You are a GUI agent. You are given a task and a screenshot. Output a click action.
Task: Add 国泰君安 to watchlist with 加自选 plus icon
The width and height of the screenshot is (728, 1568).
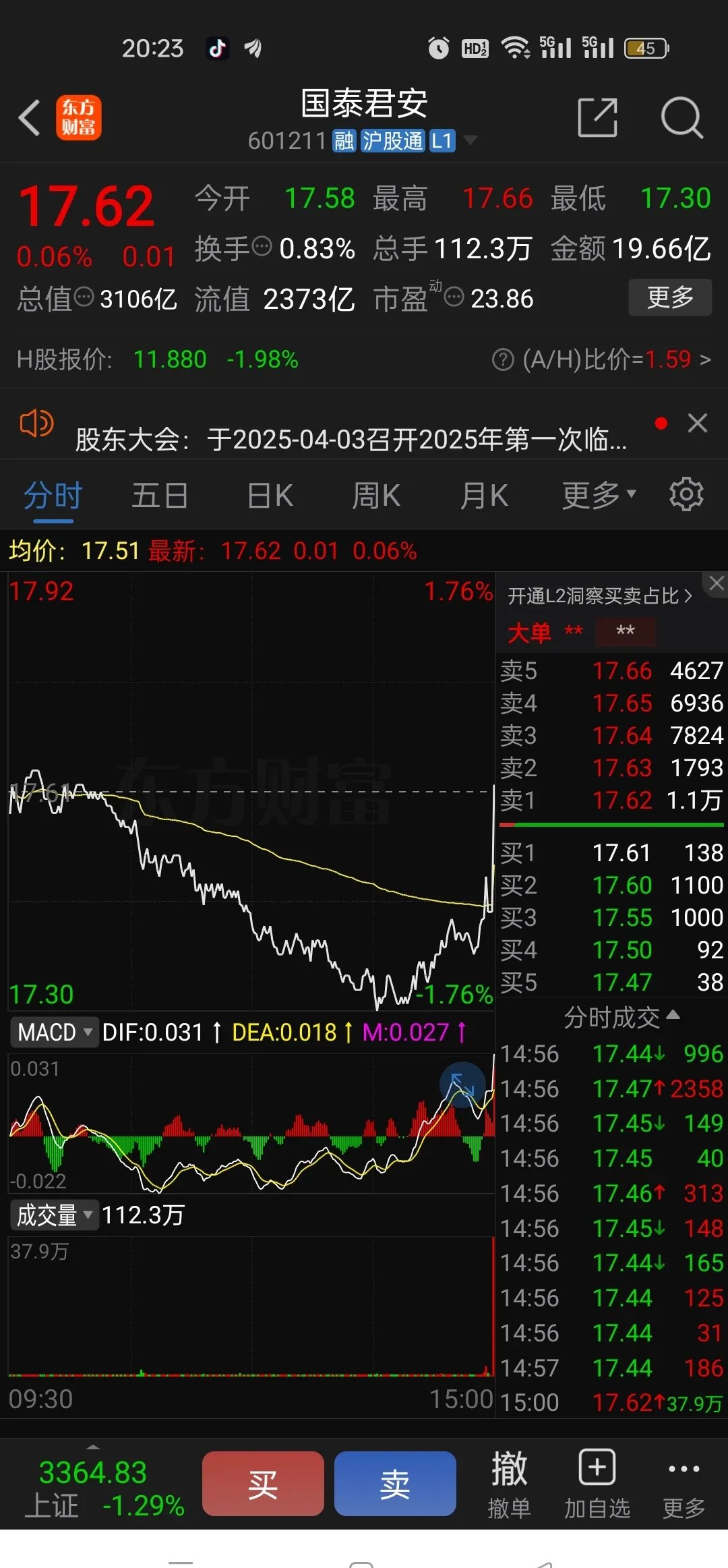pyautogui.click(x=596, y=1468)
